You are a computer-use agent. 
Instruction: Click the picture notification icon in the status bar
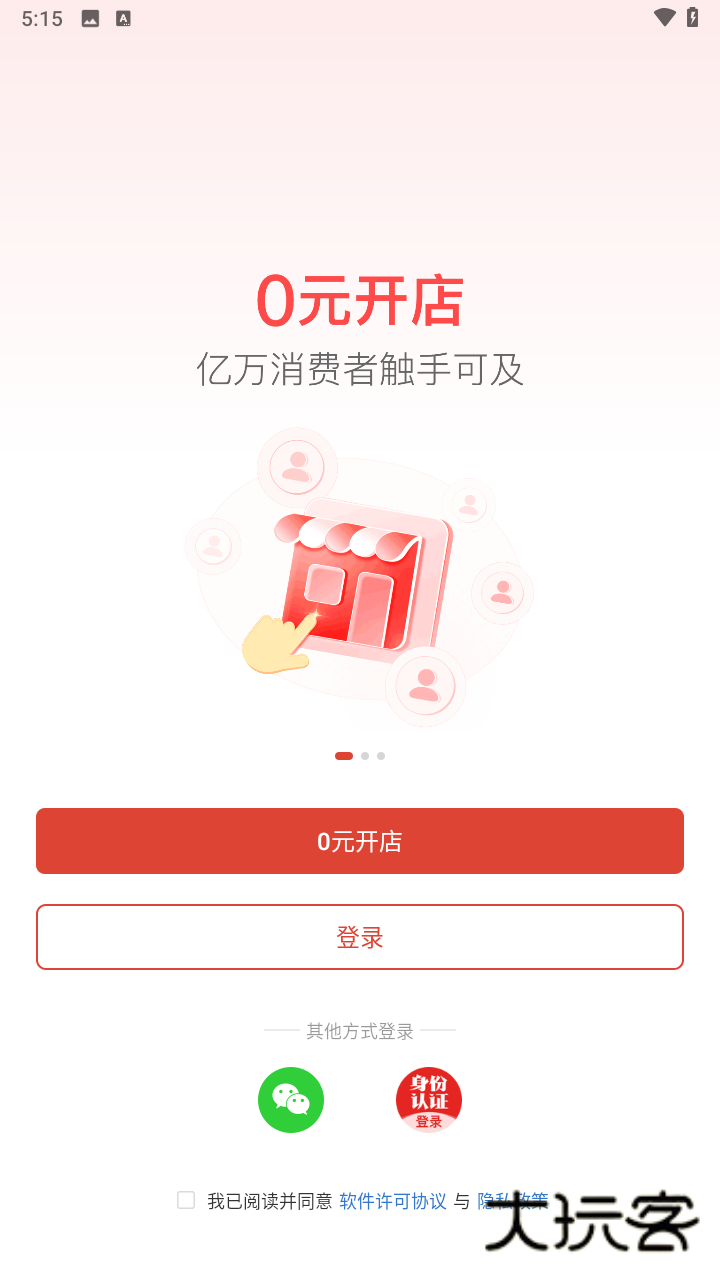pos(89,18)
